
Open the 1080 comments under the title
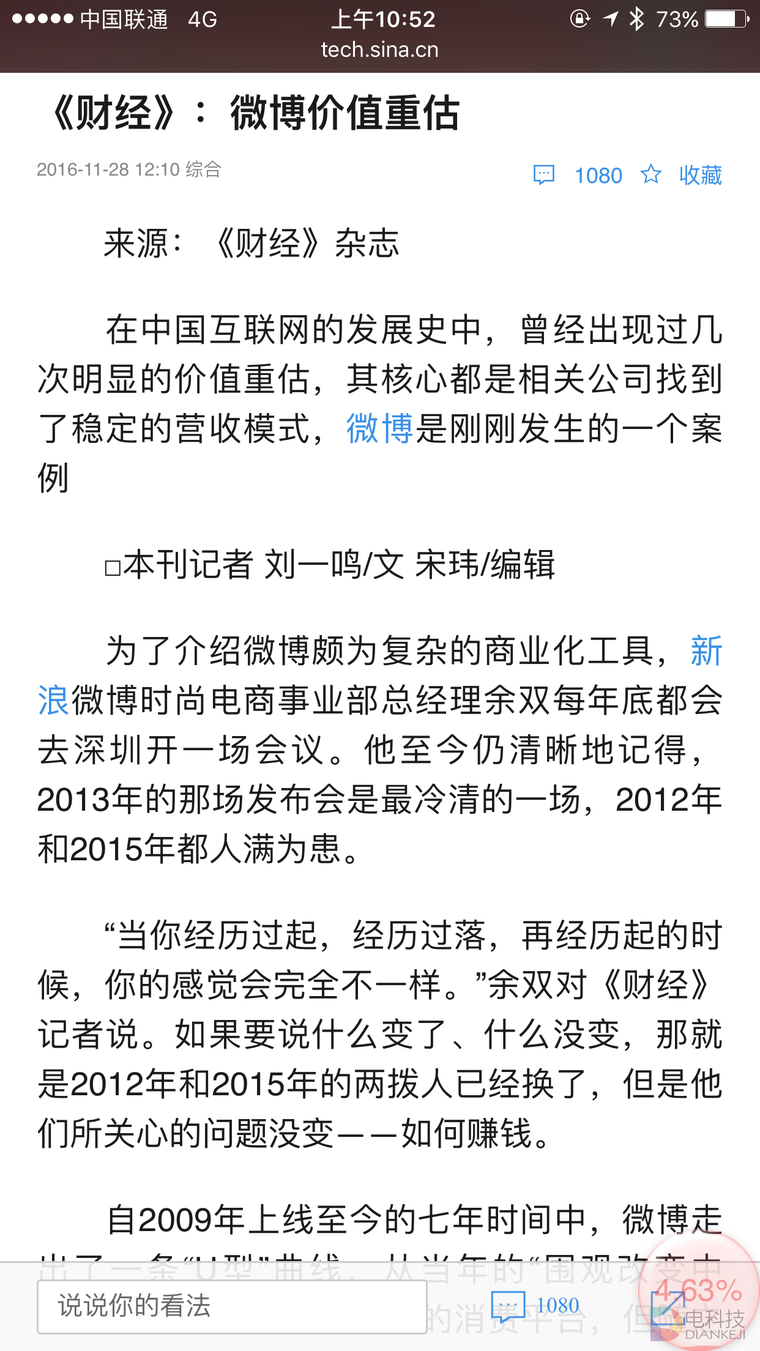579,175
